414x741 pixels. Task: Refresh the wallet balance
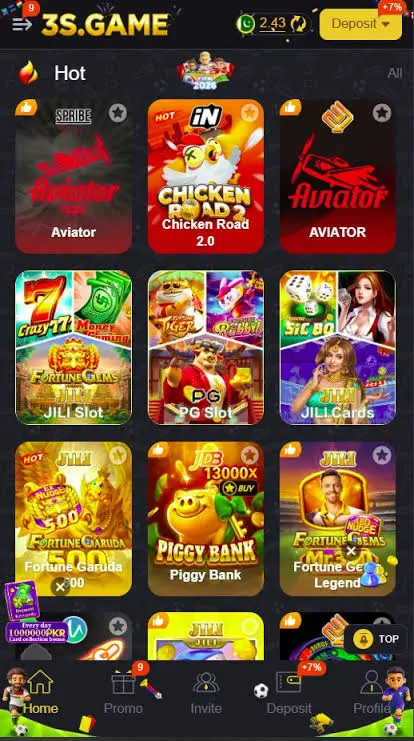[298, 24]
